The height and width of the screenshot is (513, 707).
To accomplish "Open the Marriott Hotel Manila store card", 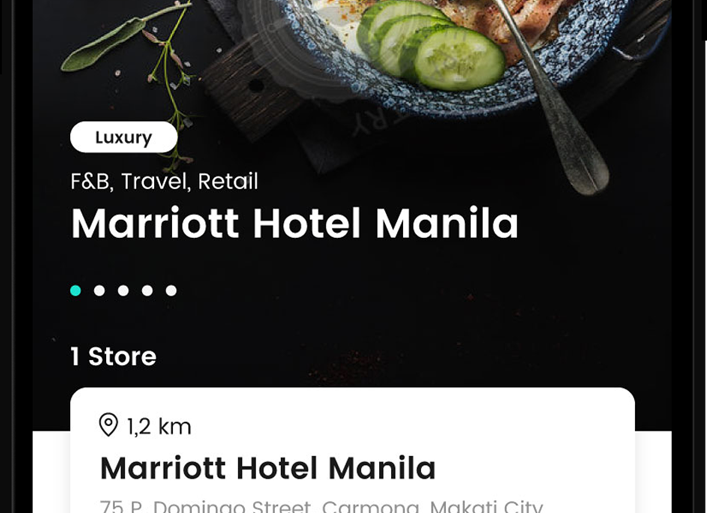I will (352, 467).
